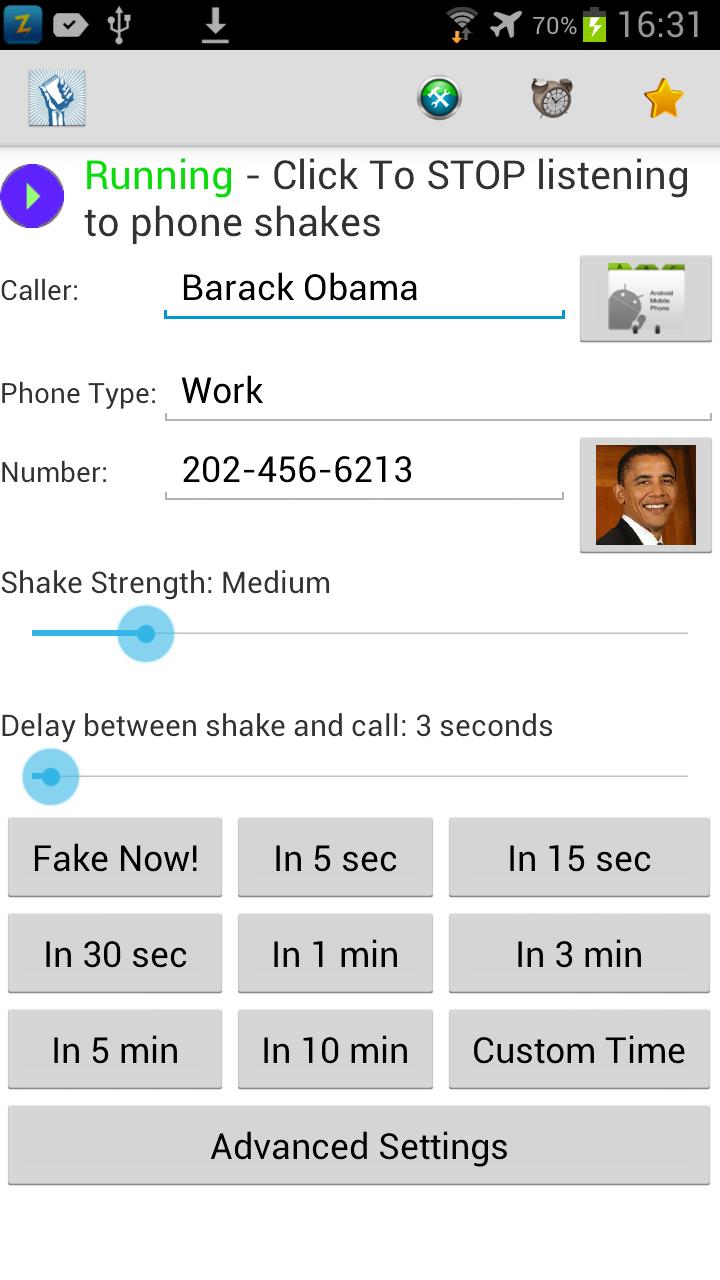Schedule fake call In 5 sec

click(335, 858)
